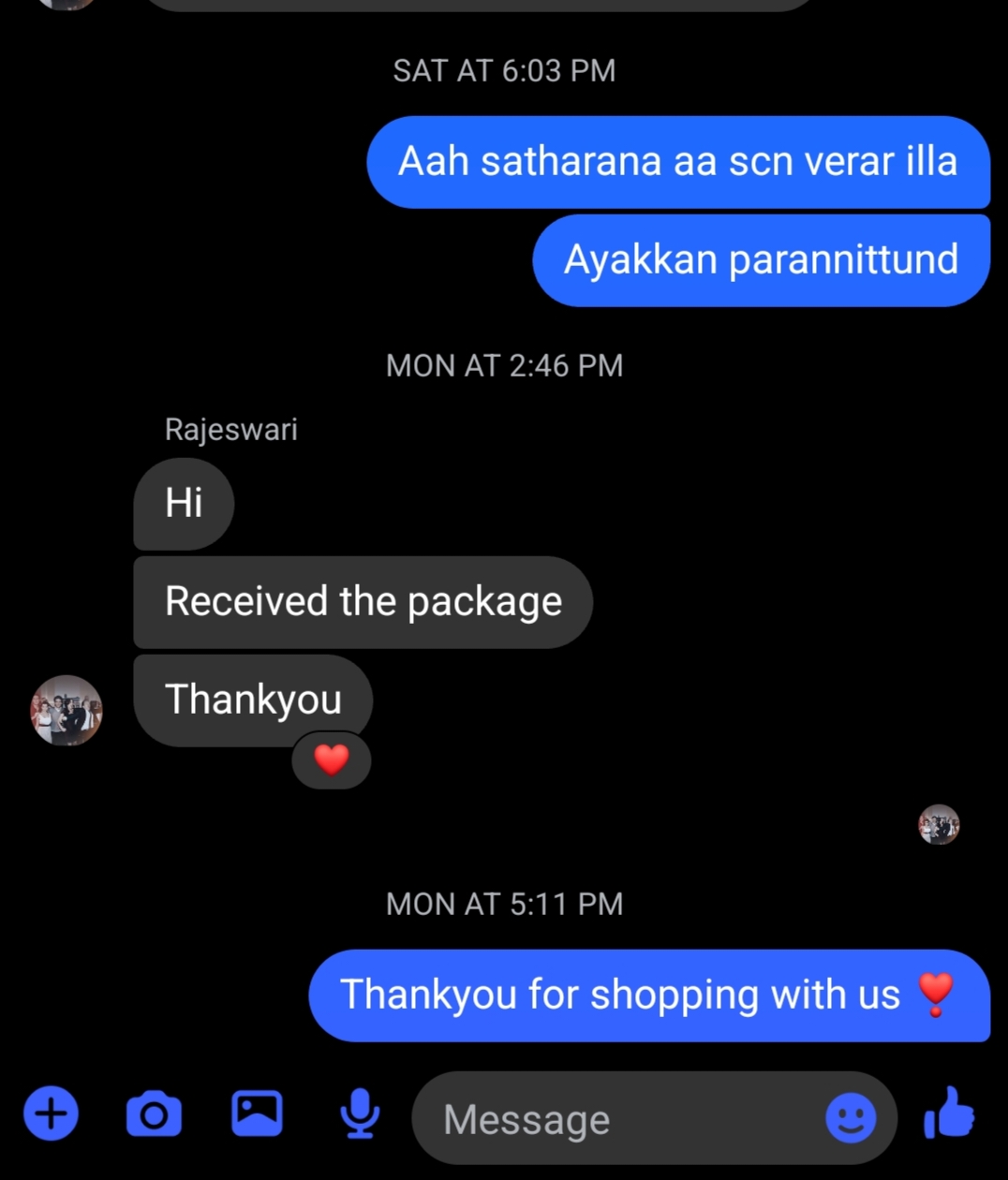Open the camera to take photo
The image size is (1008, 1180).
pos(154,1114)
